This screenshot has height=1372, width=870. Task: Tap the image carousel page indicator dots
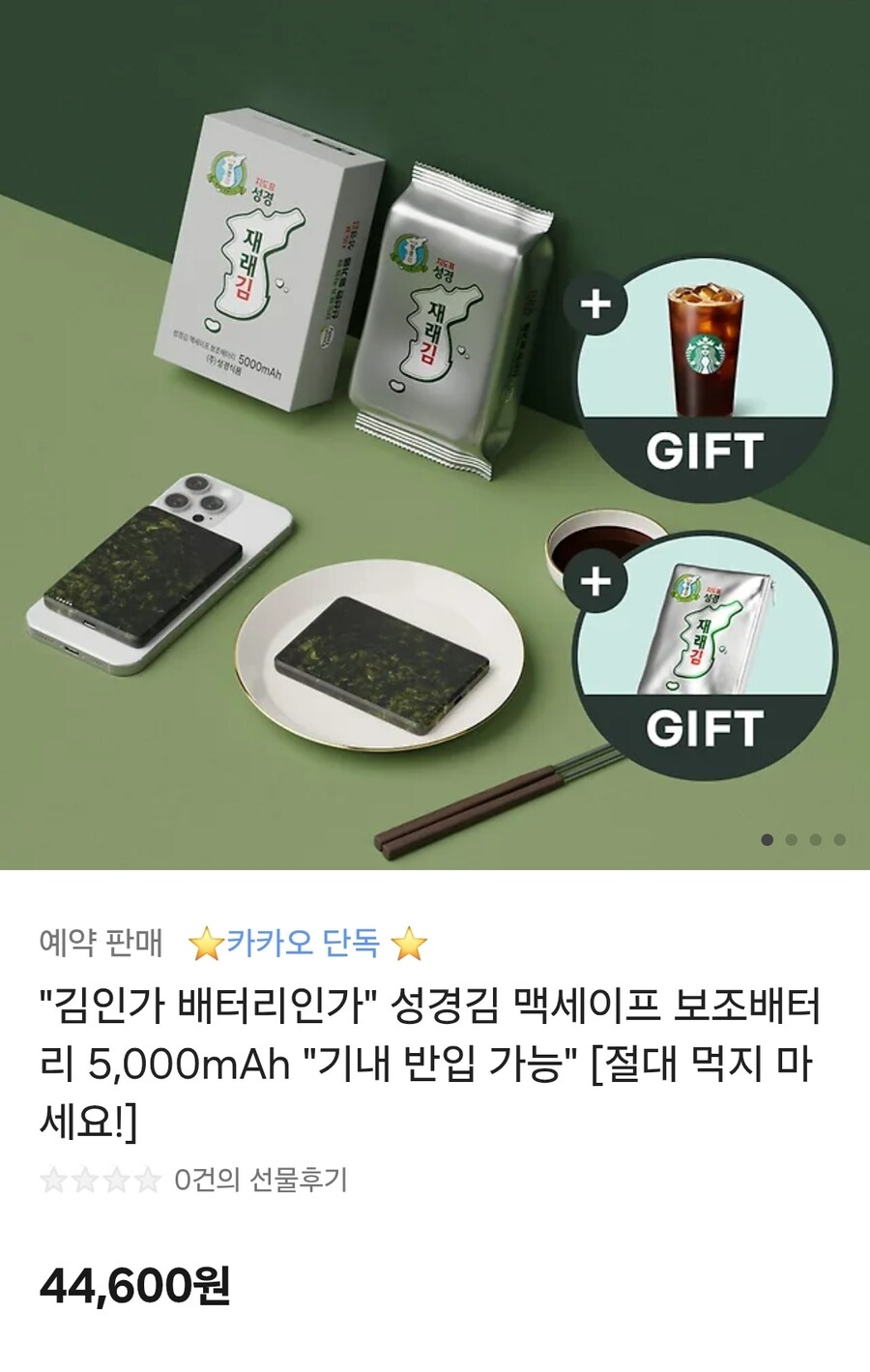click(x=802, y=839)
